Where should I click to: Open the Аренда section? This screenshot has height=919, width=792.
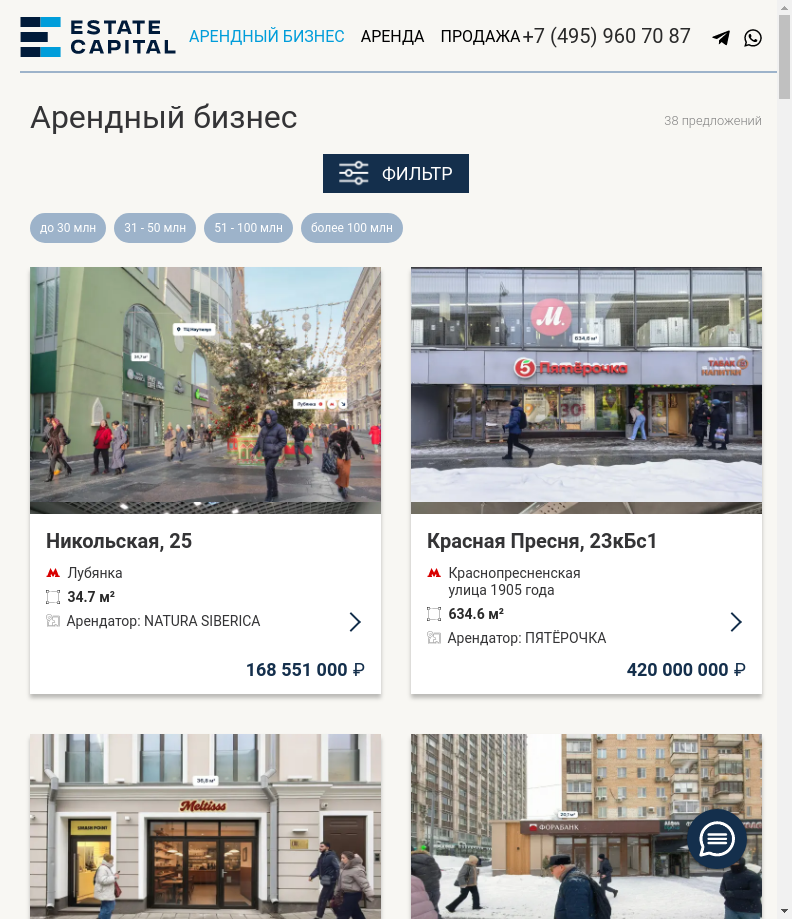coord(392,37)
